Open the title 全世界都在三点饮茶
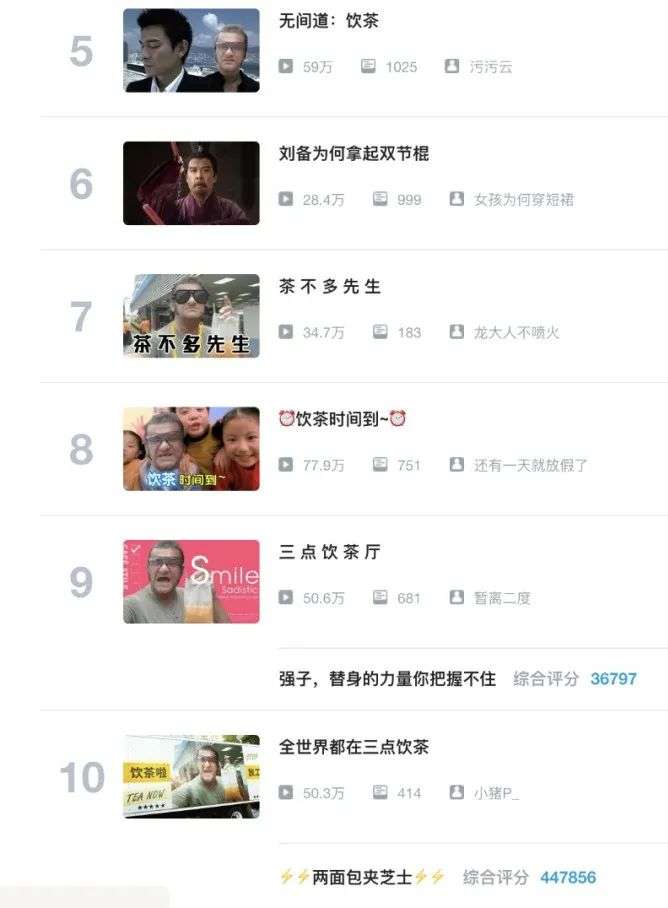The width and height of the screenshot is (668, 908). click(354, 747)
